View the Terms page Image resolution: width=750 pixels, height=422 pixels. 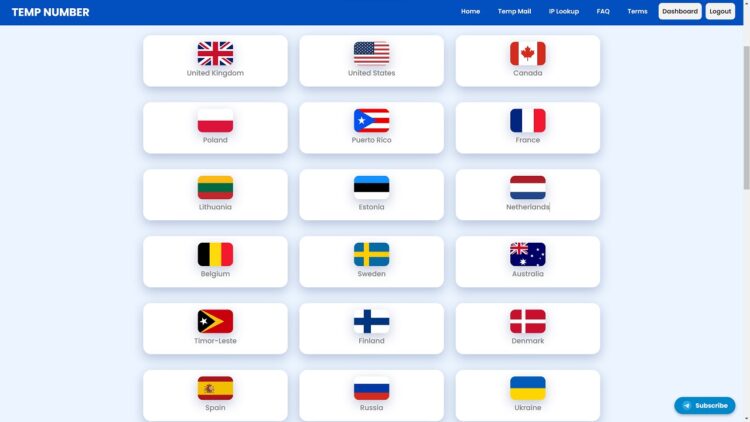[637, 12]
